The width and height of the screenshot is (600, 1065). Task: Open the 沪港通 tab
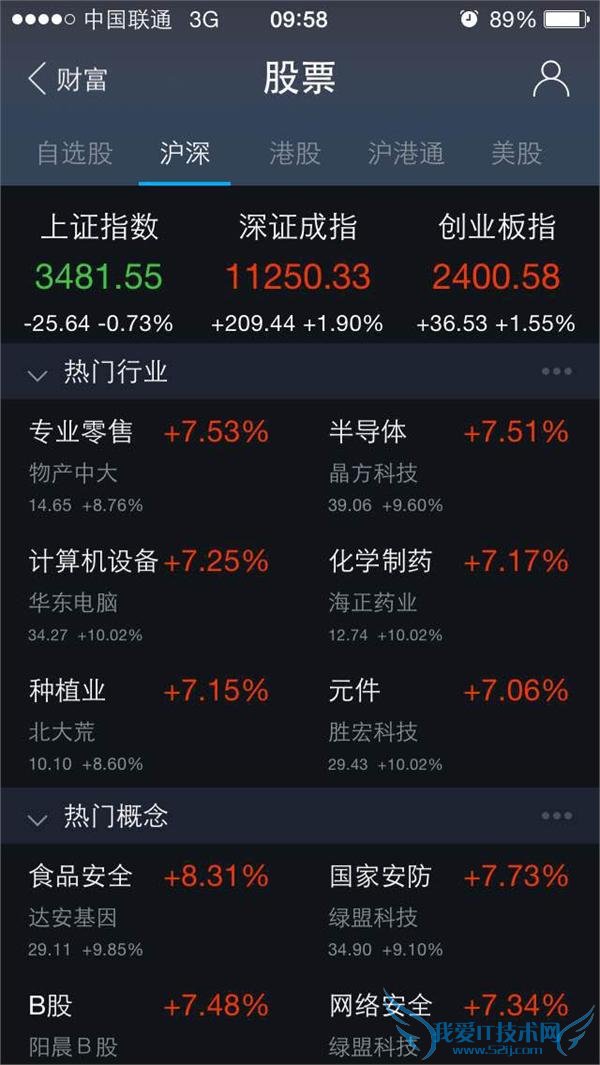pyautogui.click(x=405, y=154)
